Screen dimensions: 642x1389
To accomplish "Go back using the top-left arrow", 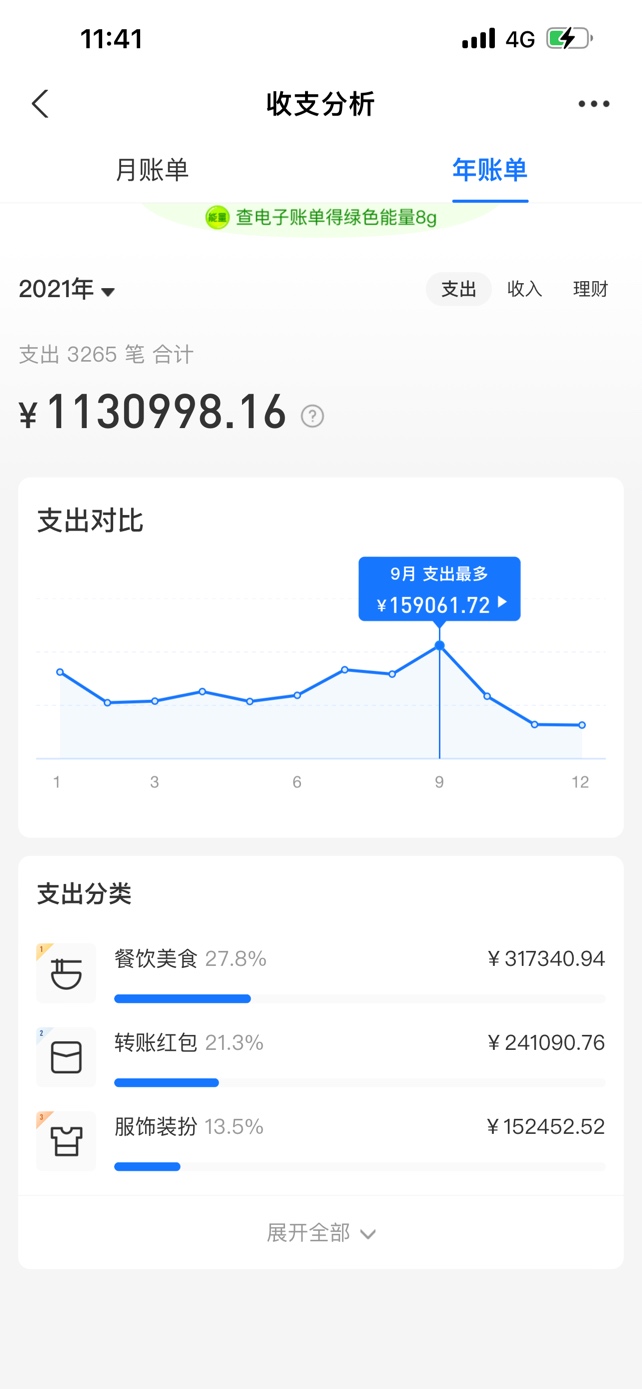I will click(40, 104).
